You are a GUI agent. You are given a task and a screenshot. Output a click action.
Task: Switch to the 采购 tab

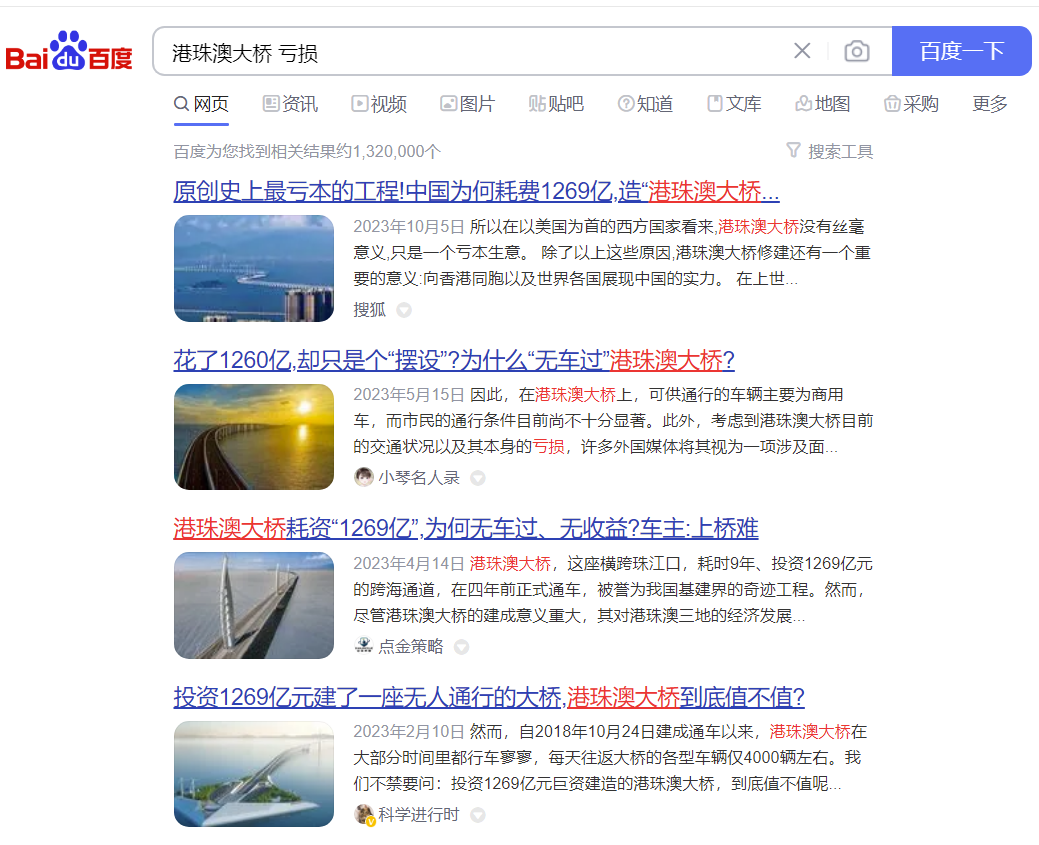(x=911, y=104)
